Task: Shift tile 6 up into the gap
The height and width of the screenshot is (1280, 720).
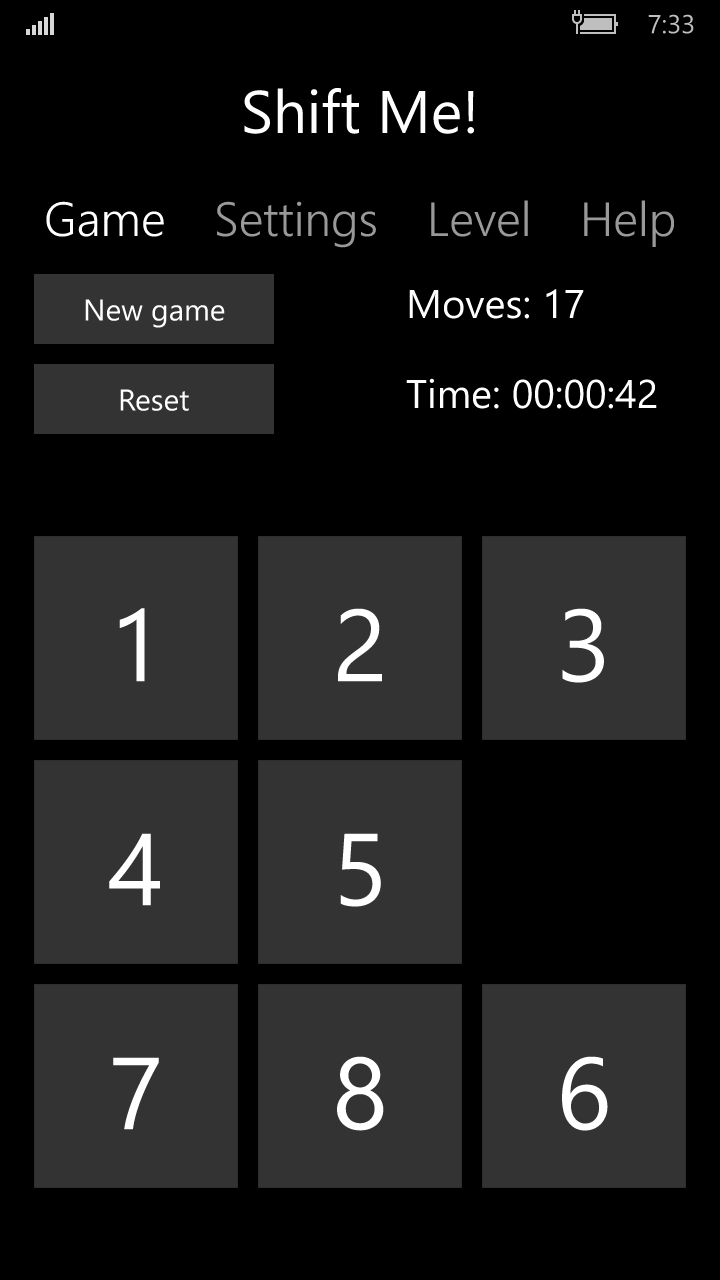Action: (x=584, y=1086)
